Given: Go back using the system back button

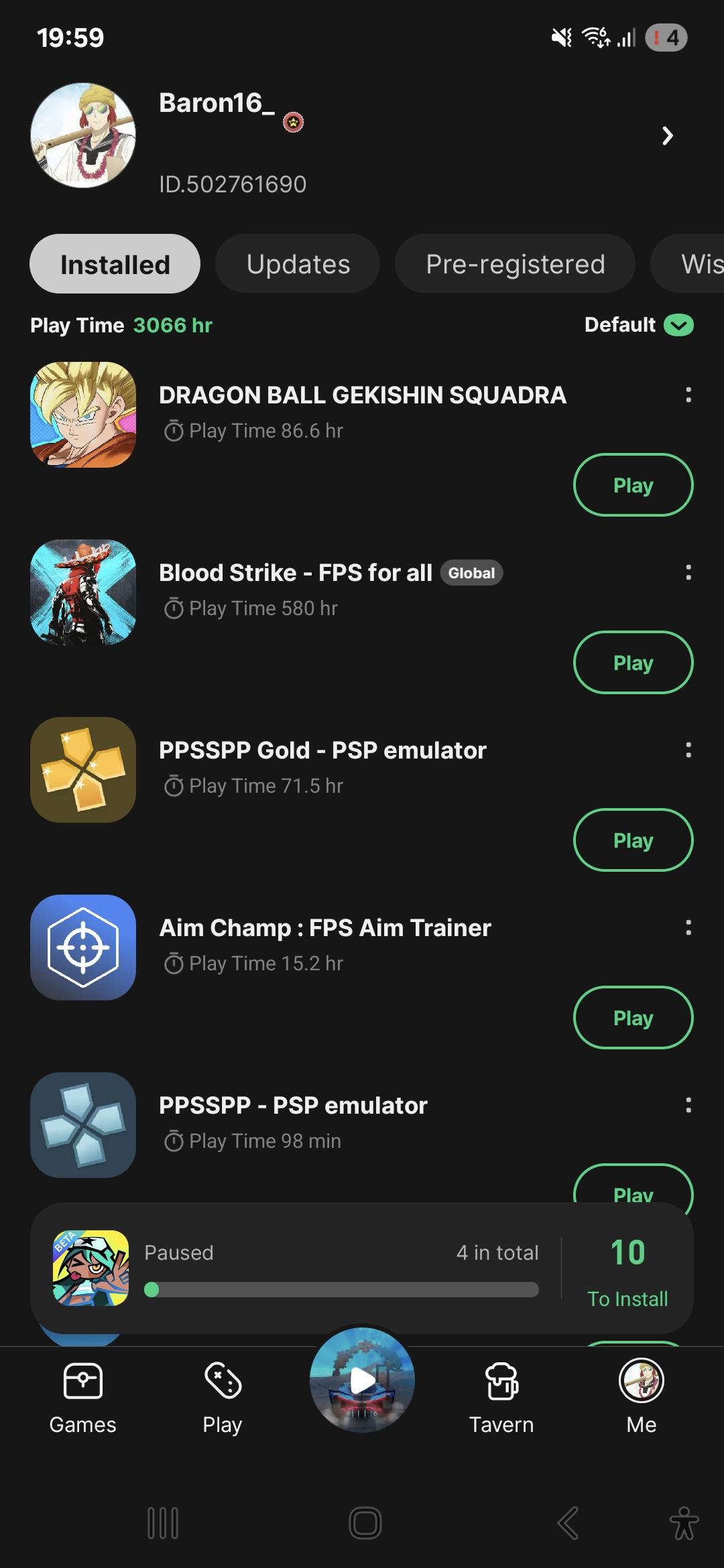Looking at the screenshot, I should click(567, 1523).
